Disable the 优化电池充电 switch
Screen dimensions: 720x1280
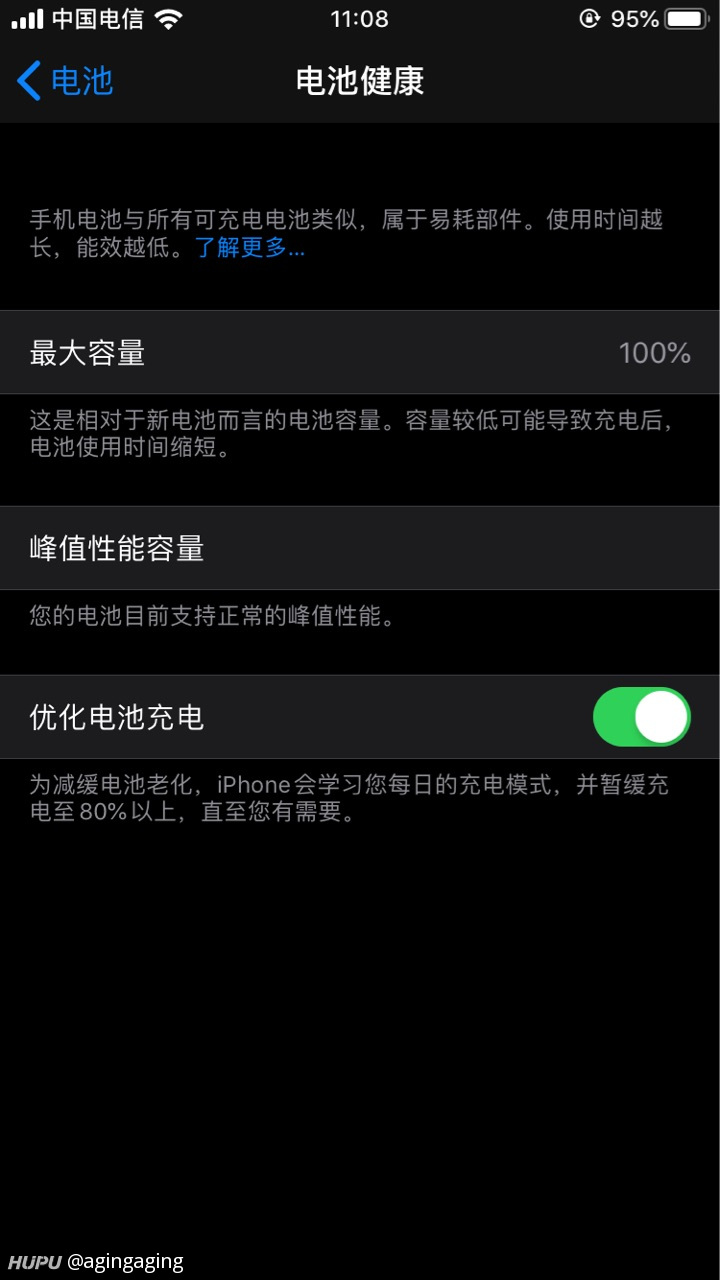click(x=642, y=717)
